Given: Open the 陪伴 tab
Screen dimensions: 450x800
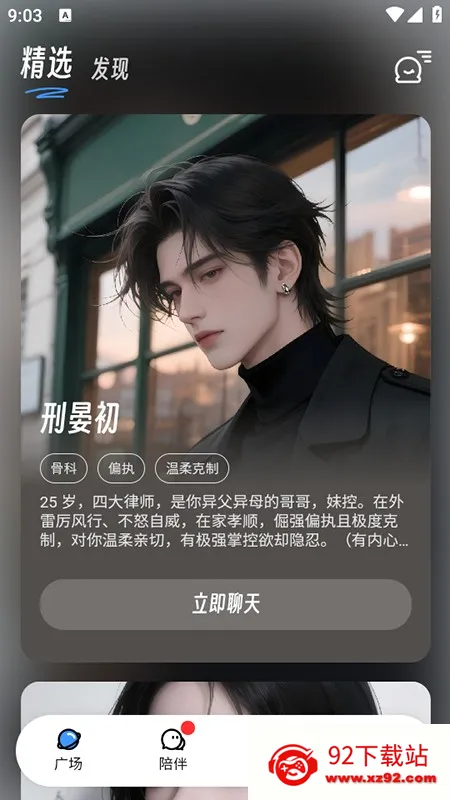Looking at the screenshot, I should [173, 749].
